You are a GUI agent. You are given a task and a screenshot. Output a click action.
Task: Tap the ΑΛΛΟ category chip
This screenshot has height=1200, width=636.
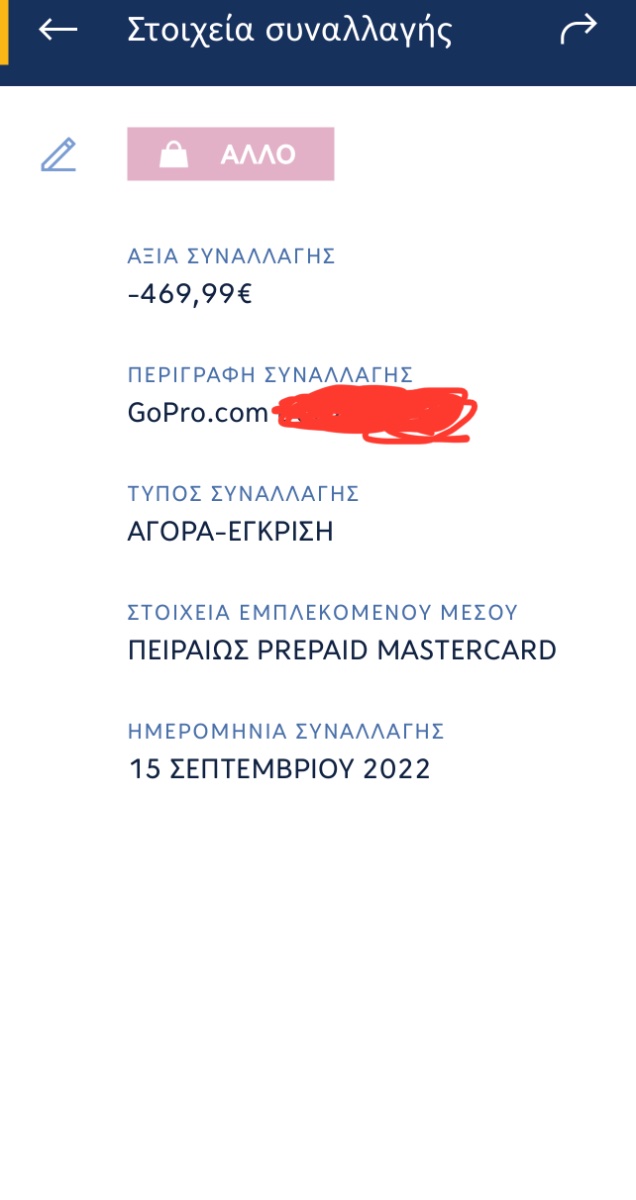click(230, 154)
